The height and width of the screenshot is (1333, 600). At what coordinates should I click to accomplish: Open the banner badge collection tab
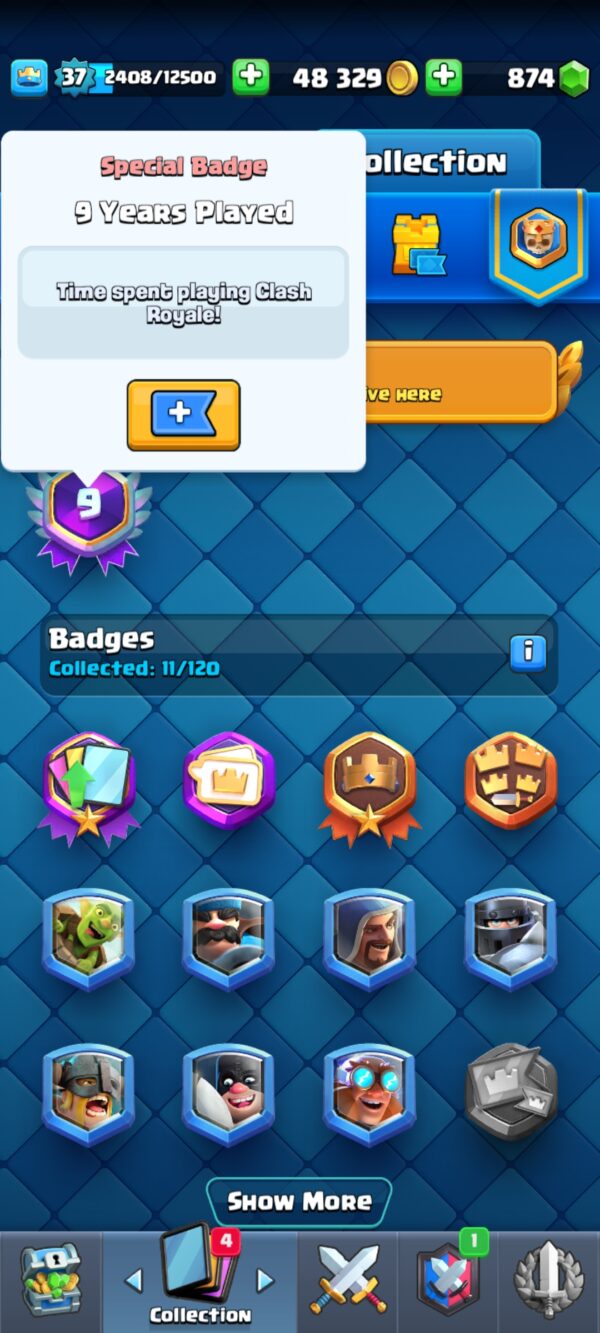(538, 240)
